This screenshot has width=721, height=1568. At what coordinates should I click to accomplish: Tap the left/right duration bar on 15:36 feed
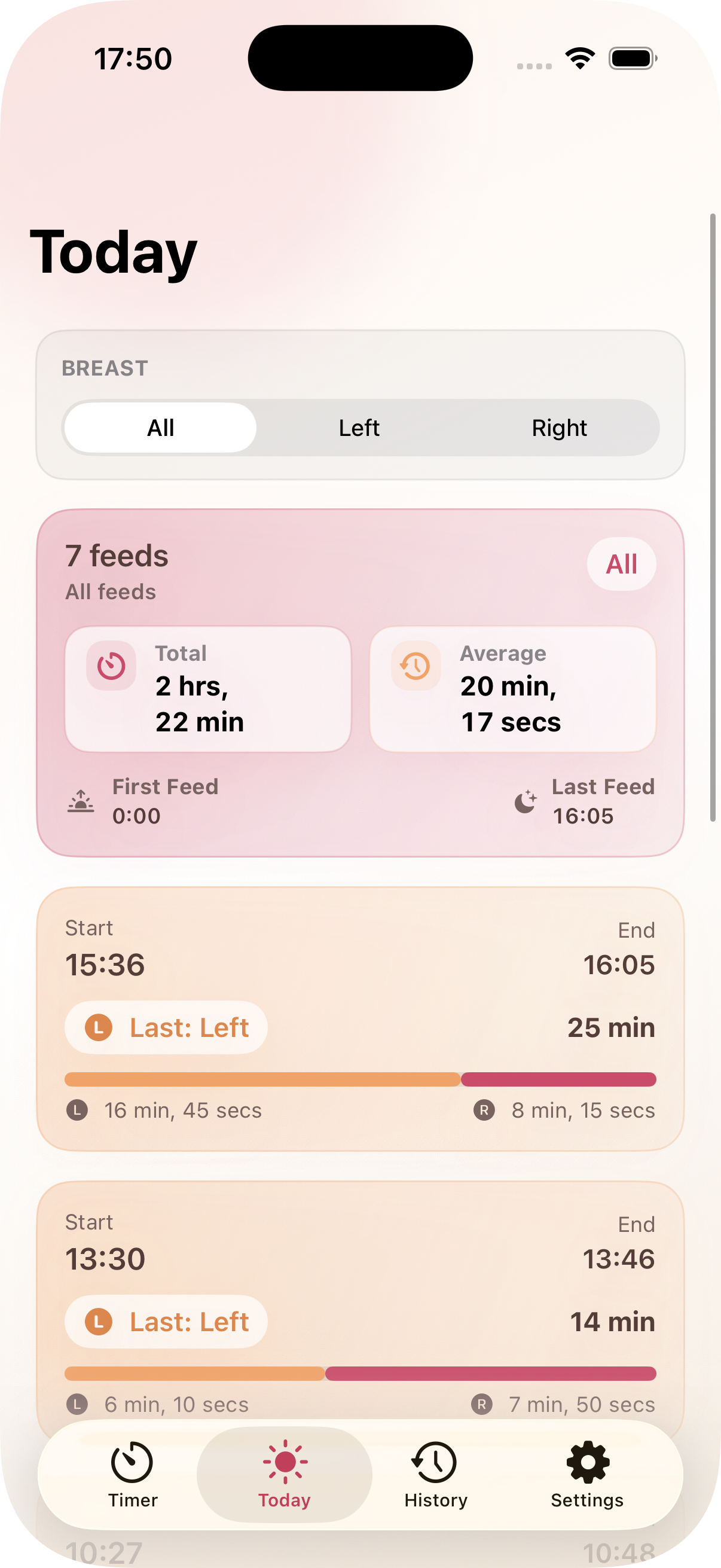[360, 1079]
